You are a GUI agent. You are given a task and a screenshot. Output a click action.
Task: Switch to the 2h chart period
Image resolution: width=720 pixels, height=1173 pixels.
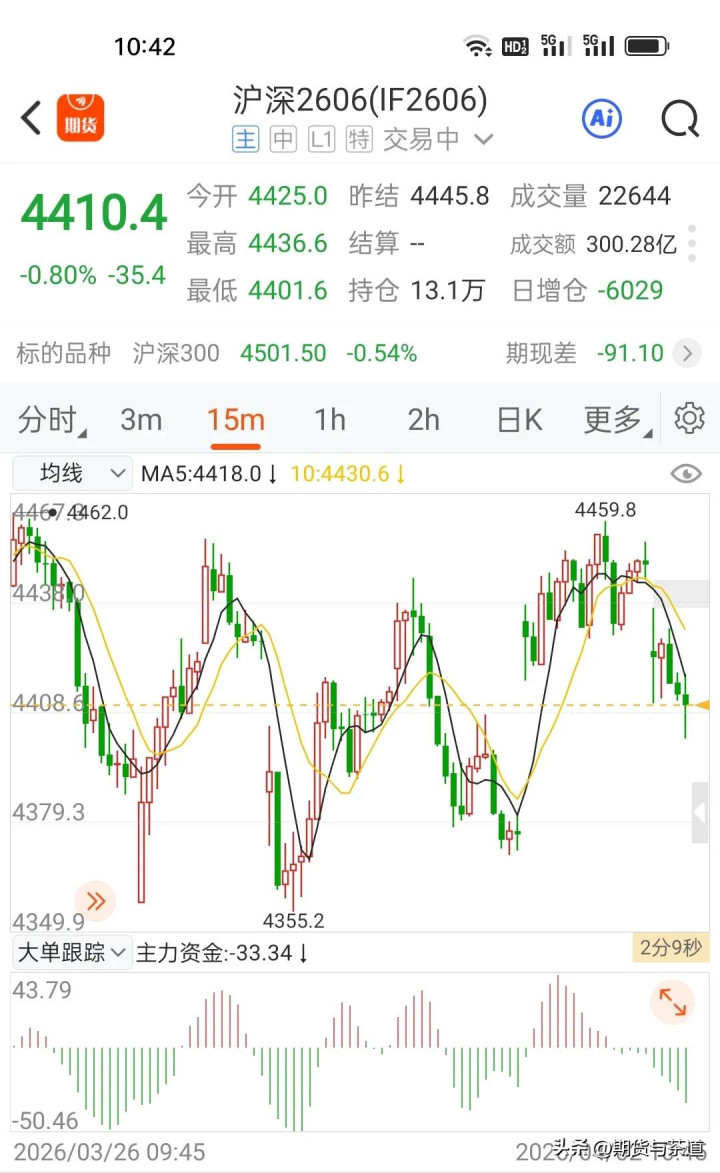point(424,420)
